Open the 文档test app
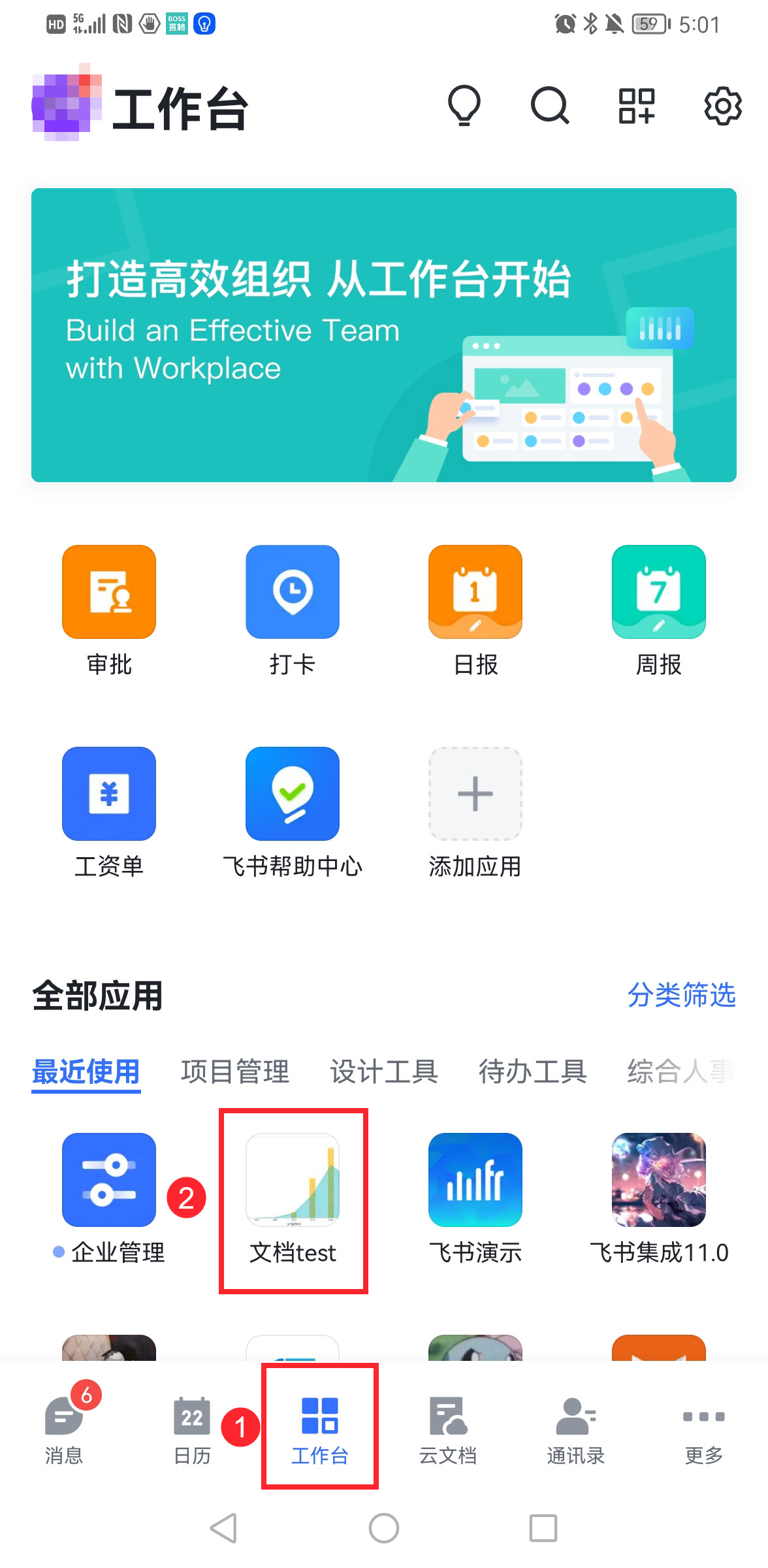 (293, 1180)
